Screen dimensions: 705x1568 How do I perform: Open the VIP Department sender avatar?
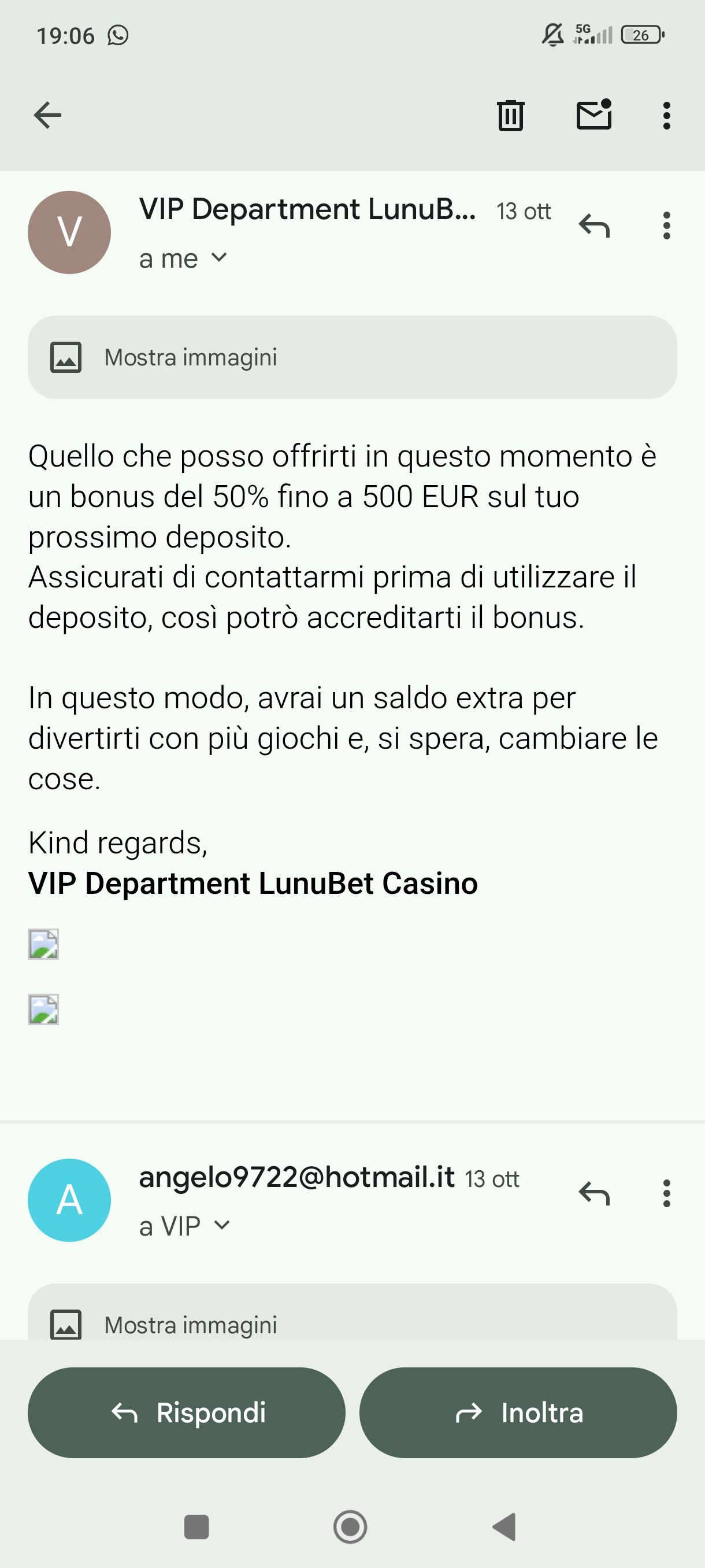pyautogui.click(x=69, y=232)
